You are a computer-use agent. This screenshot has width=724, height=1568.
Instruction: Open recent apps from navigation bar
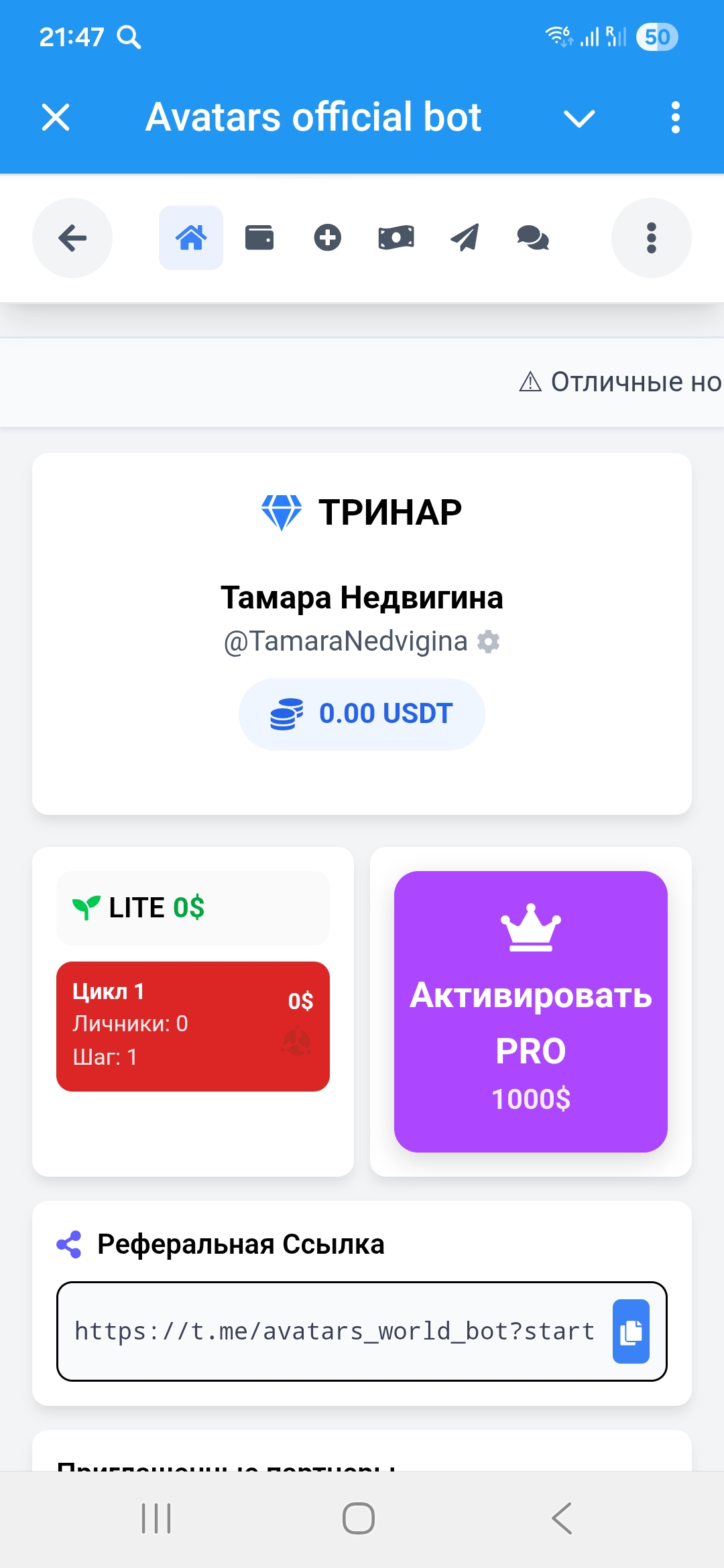[x=156, y=1518]
